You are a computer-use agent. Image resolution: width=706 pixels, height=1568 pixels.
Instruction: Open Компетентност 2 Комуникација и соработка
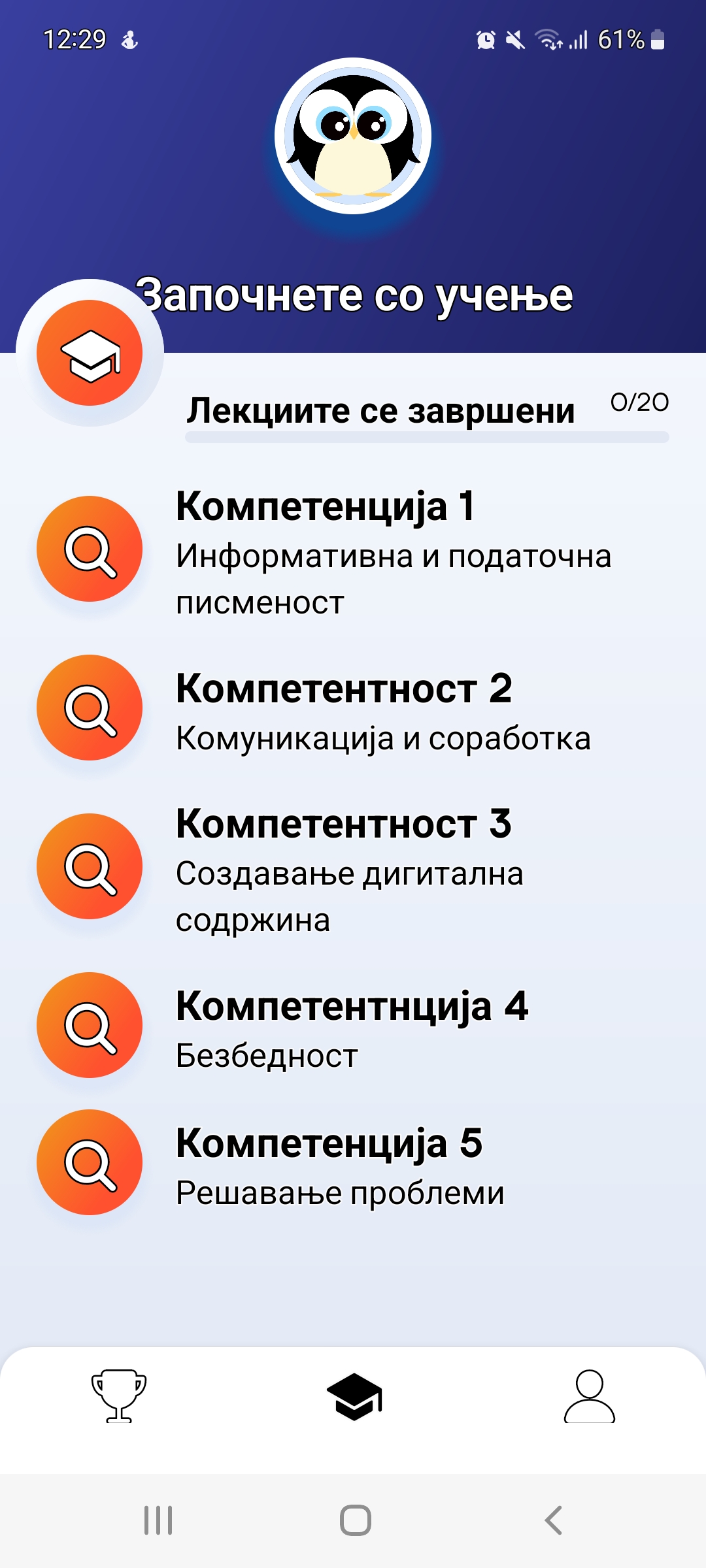point(353,710)
